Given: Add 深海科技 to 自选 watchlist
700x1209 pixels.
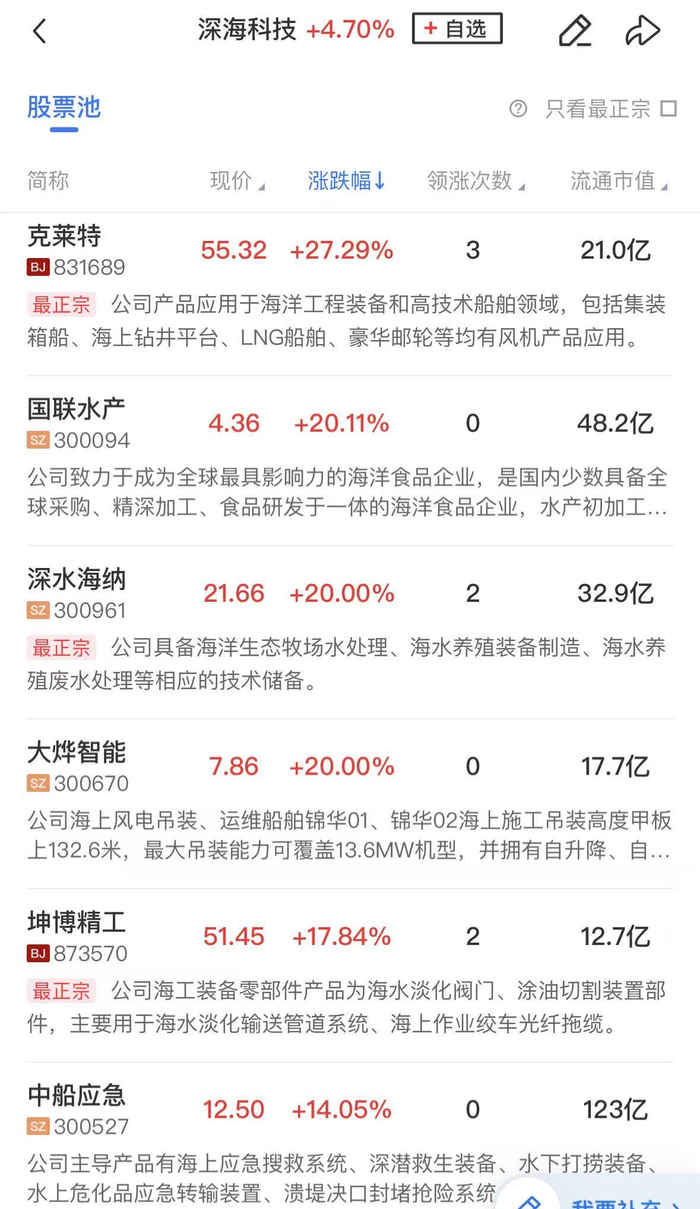Looking at the screenshot, I should pos(457,29).
